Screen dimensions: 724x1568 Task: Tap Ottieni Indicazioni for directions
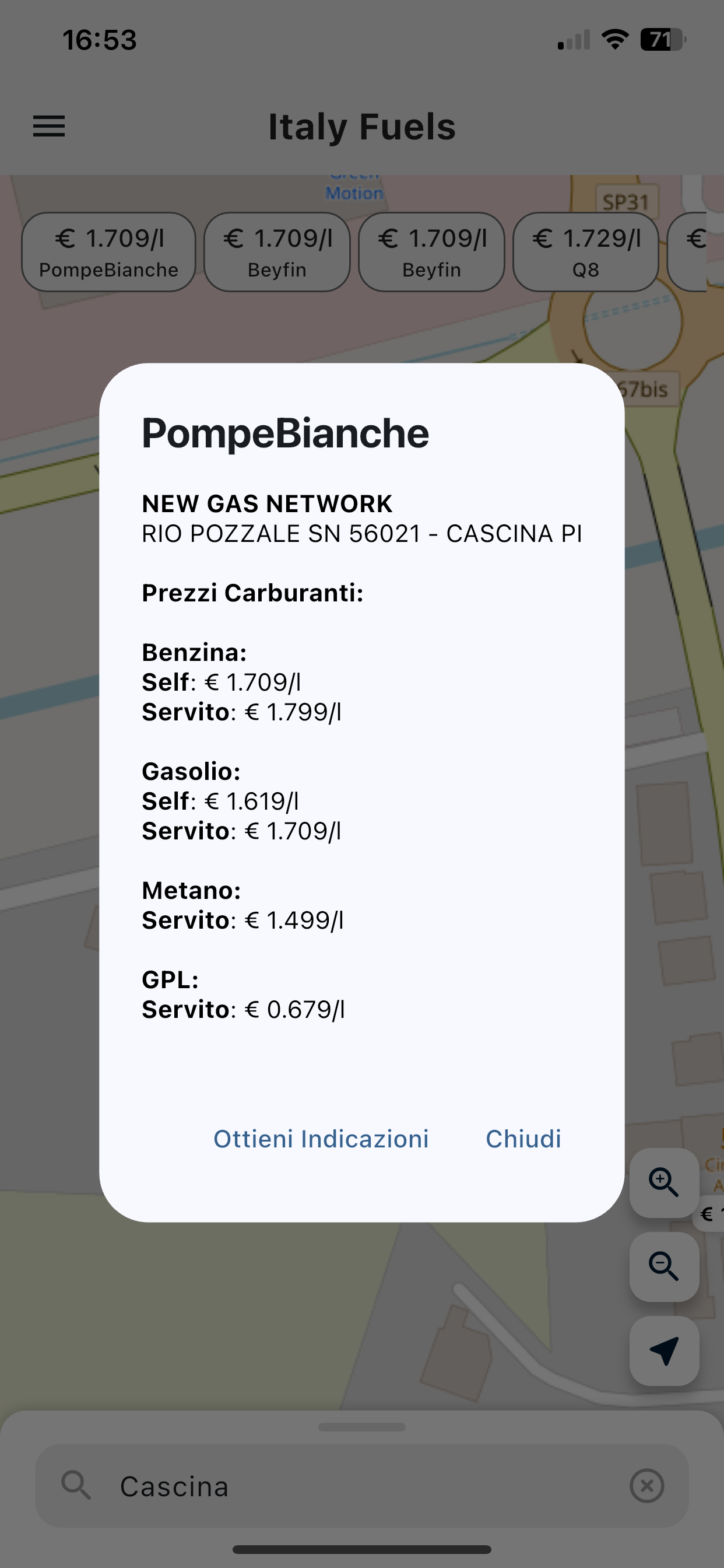click(x=321, y=1139)
